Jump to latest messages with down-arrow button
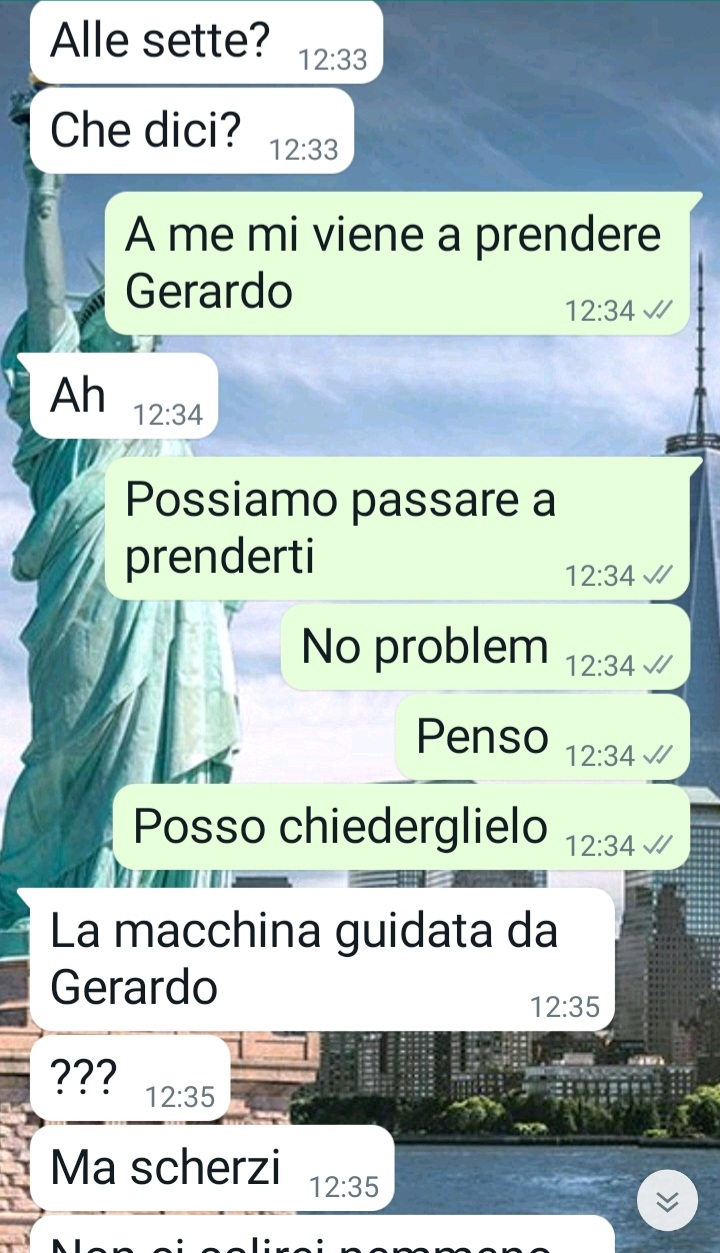This screenshot has height=1253, width=720. [667, 1199]
